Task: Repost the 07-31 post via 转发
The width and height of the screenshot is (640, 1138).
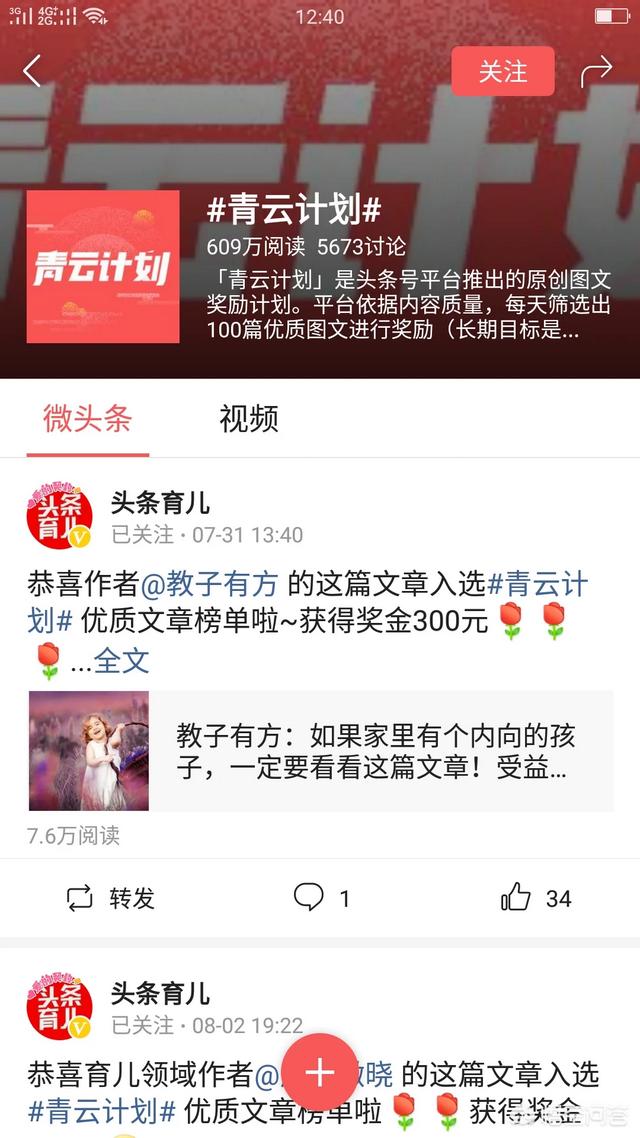Action: 110,898
